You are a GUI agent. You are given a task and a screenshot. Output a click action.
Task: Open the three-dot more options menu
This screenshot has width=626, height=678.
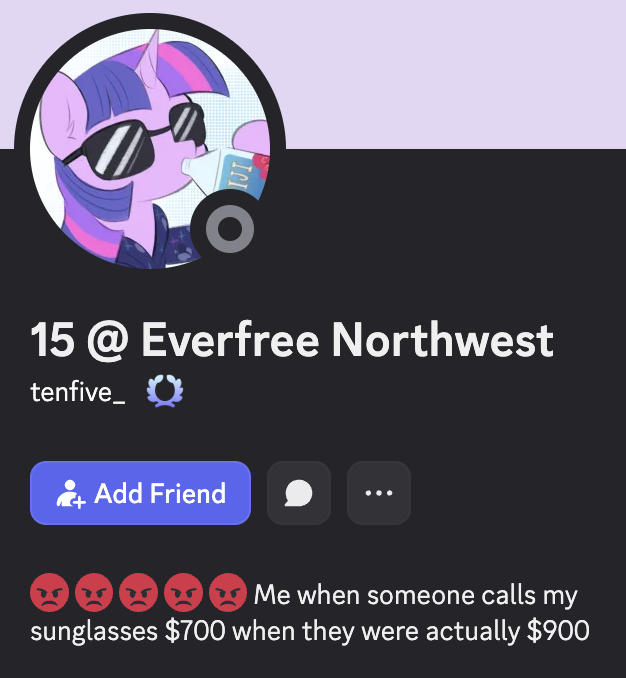tap(379, 493)
